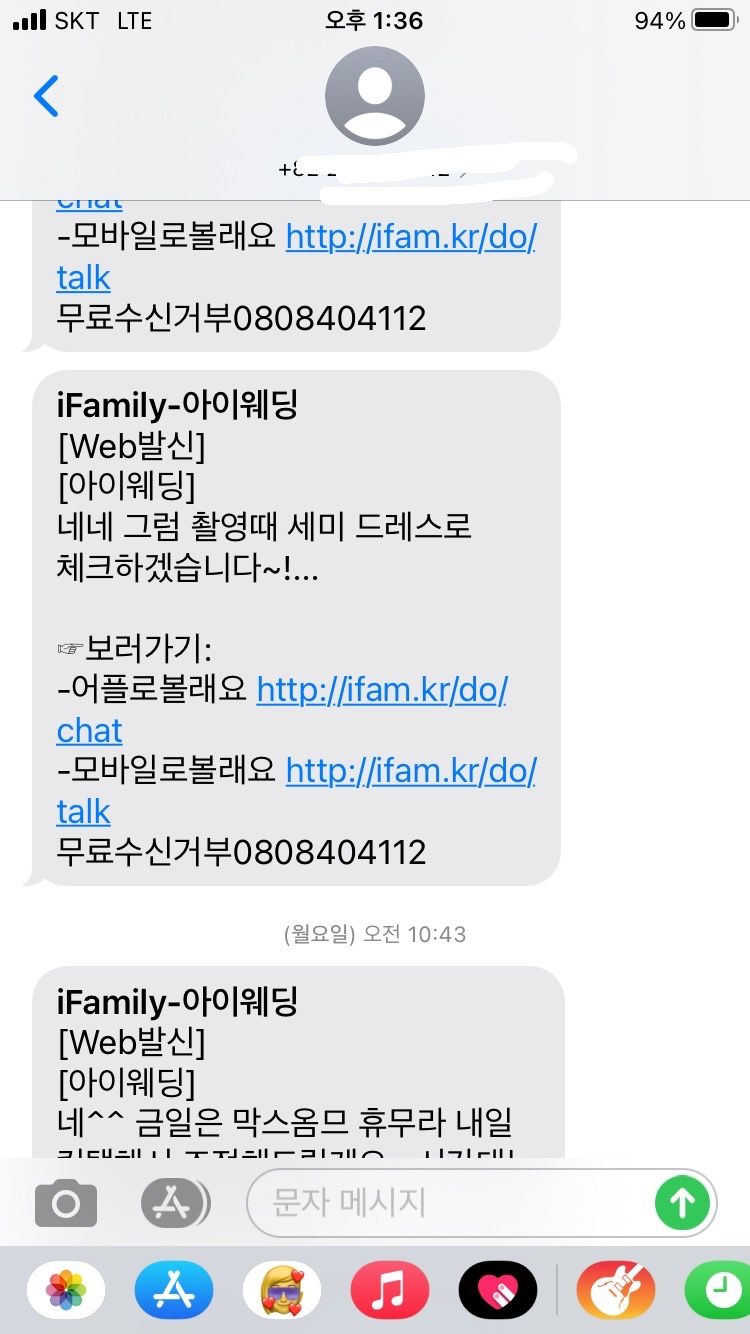Open the ifam.kr/do/chat link after 어플로볼래요

[x=381, y=690]
